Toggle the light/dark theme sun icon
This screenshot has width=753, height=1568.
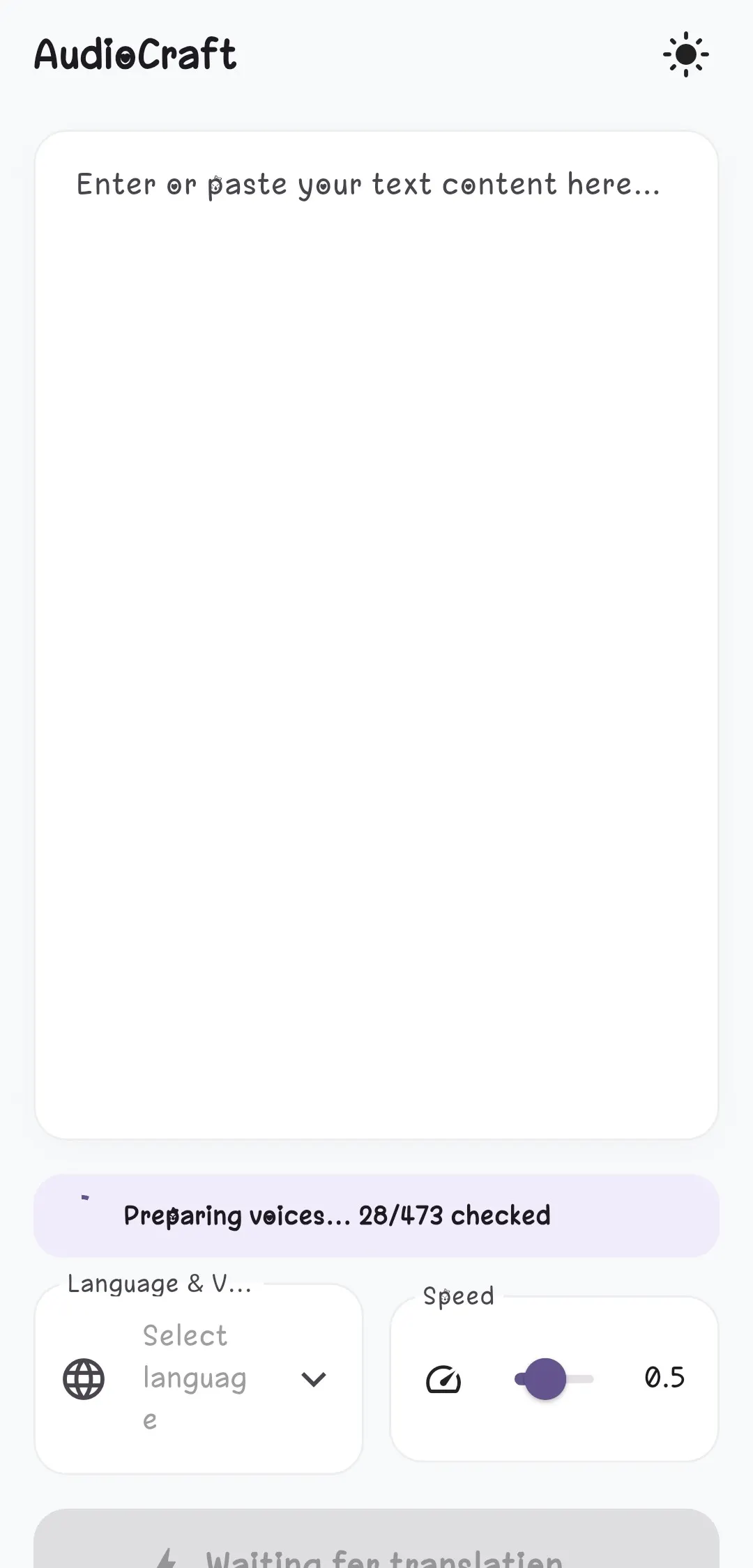(685, 54)
